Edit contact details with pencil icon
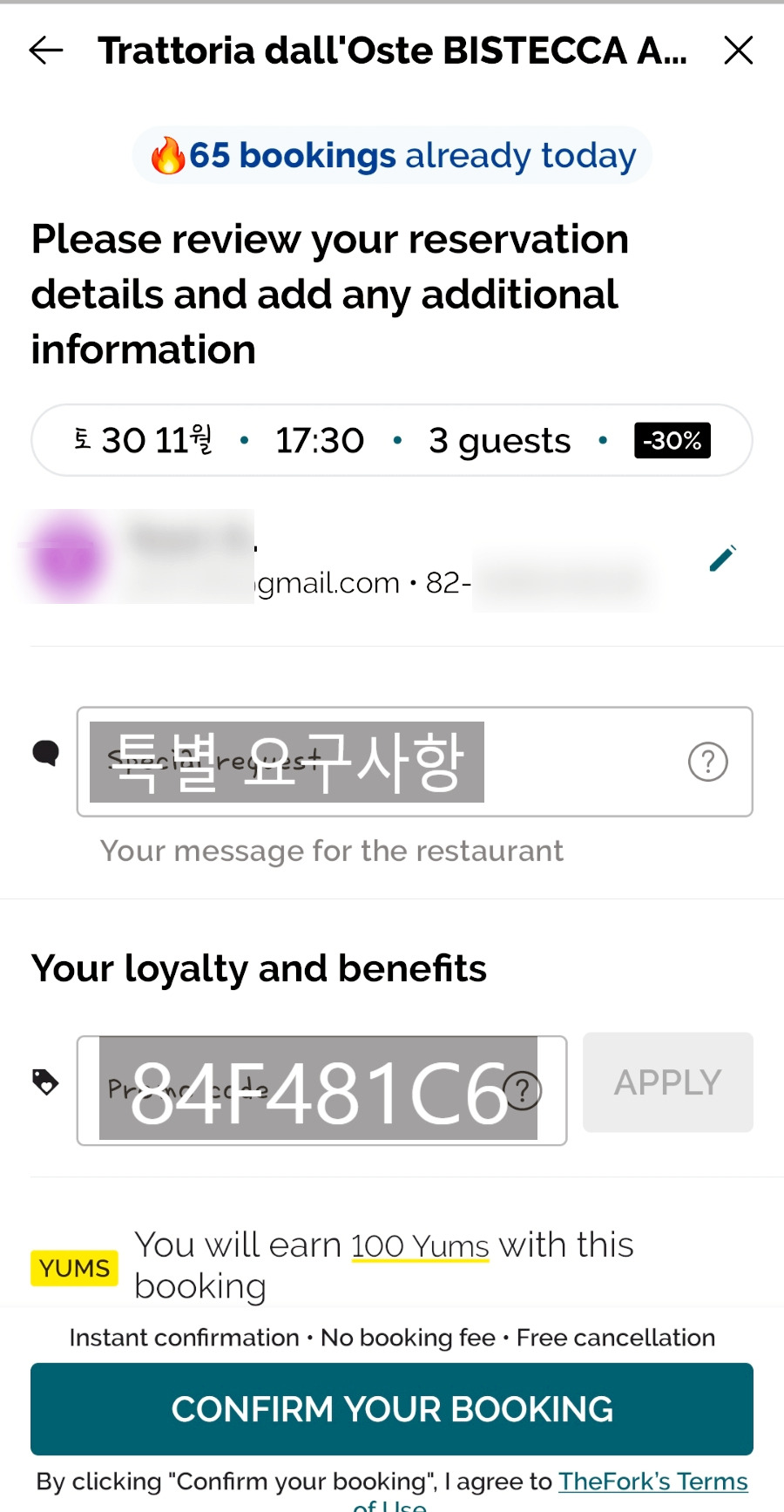The width and height of the screenshot is (784, 1512). [x=722, y=559]
